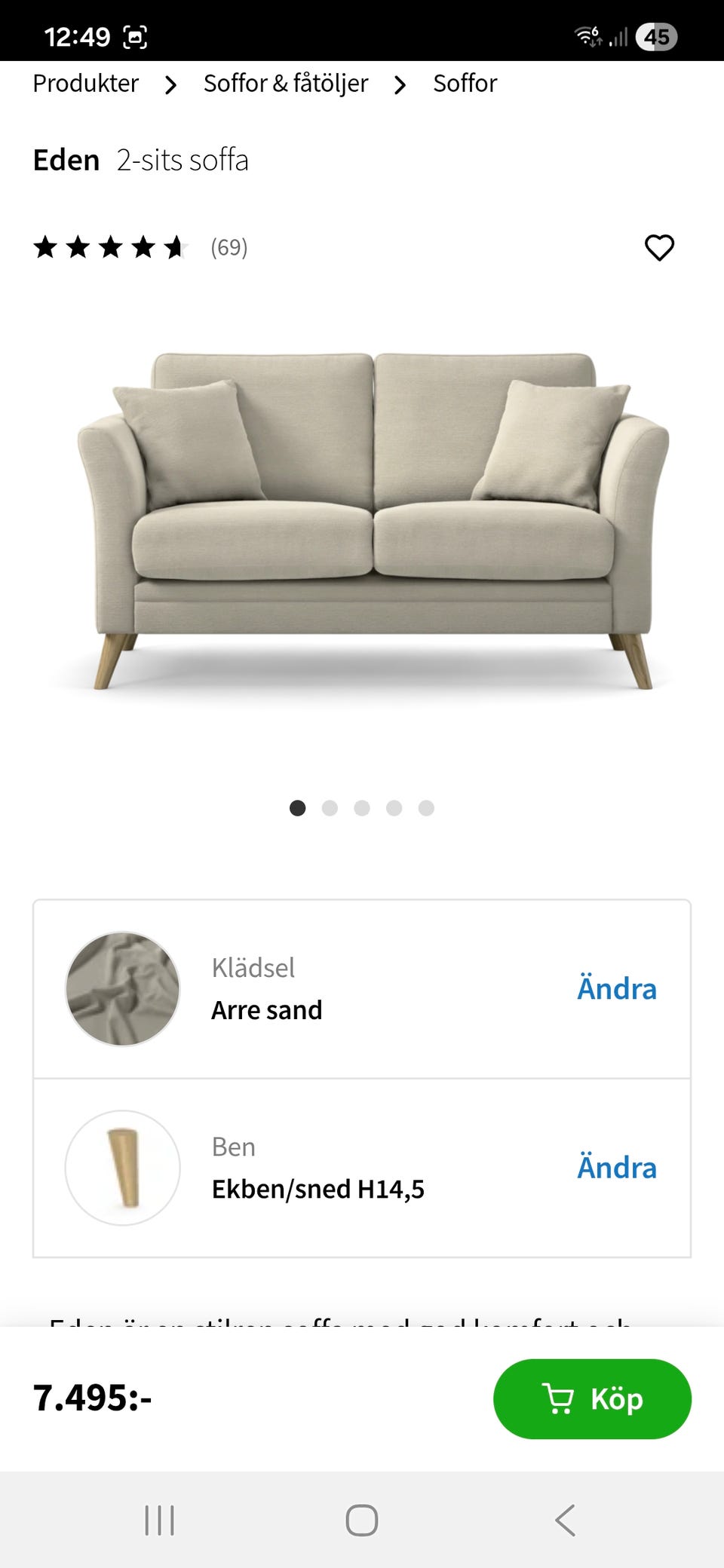This screenshot has width=724, height=1568.
Task: Navigate to Soffor & fåtöljer breadcrumb item
Action: (284, 84)
